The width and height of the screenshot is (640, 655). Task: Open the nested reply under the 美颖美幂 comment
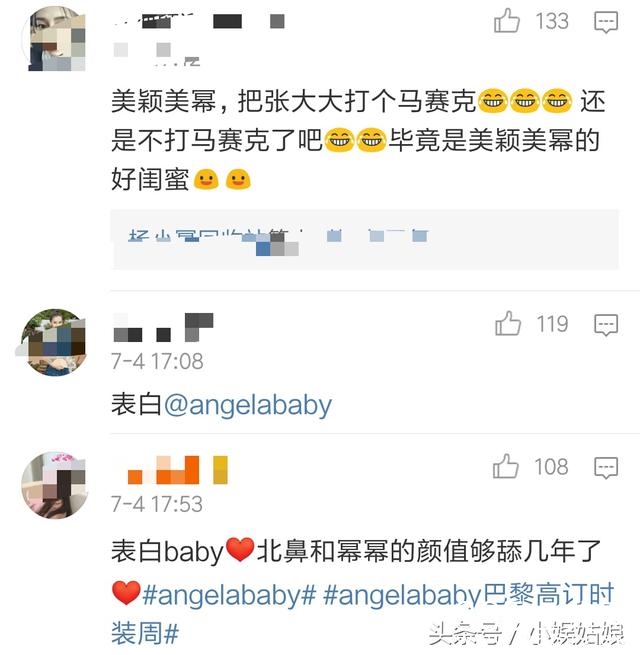(x=280, y=238)
